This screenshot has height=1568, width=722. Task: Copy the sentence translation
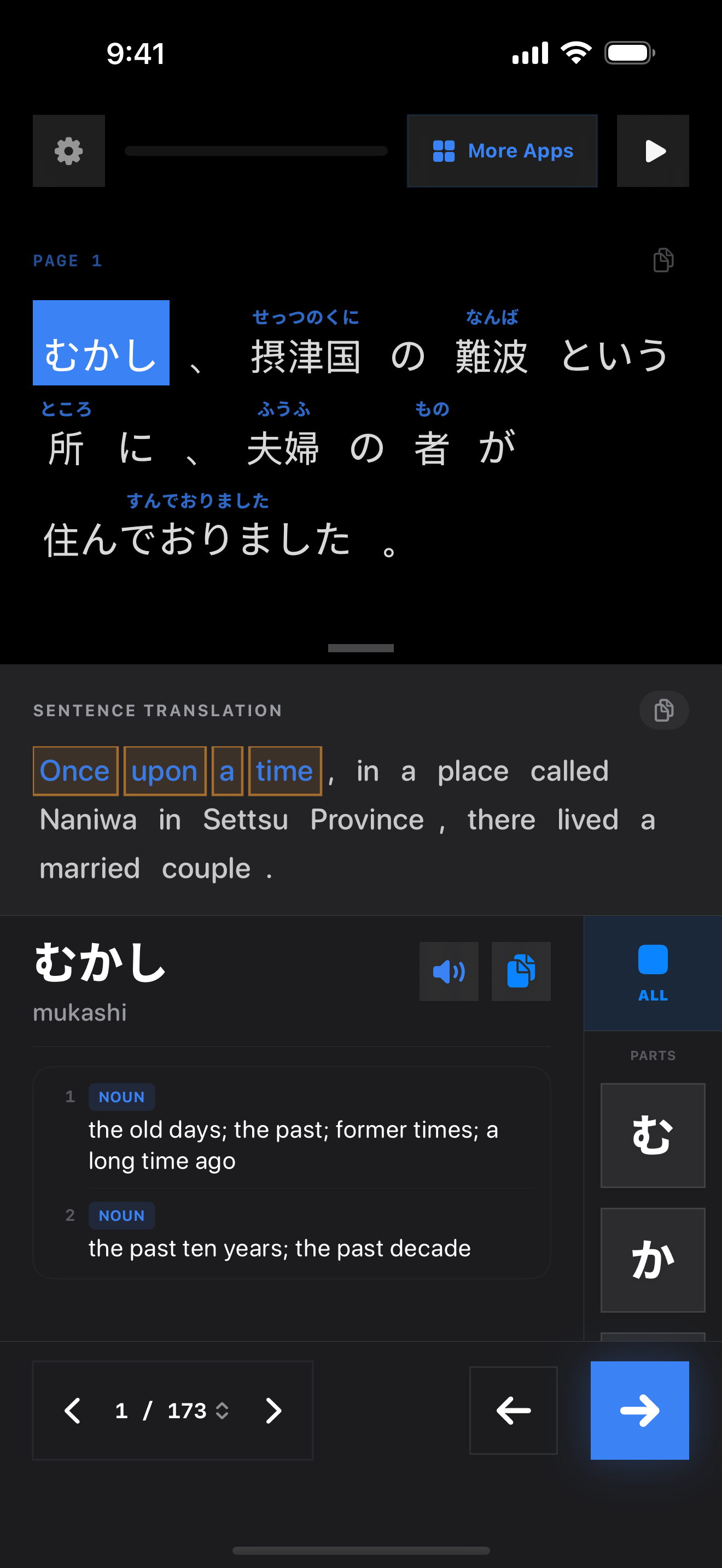pyautogui.click(x=663, y=710)
